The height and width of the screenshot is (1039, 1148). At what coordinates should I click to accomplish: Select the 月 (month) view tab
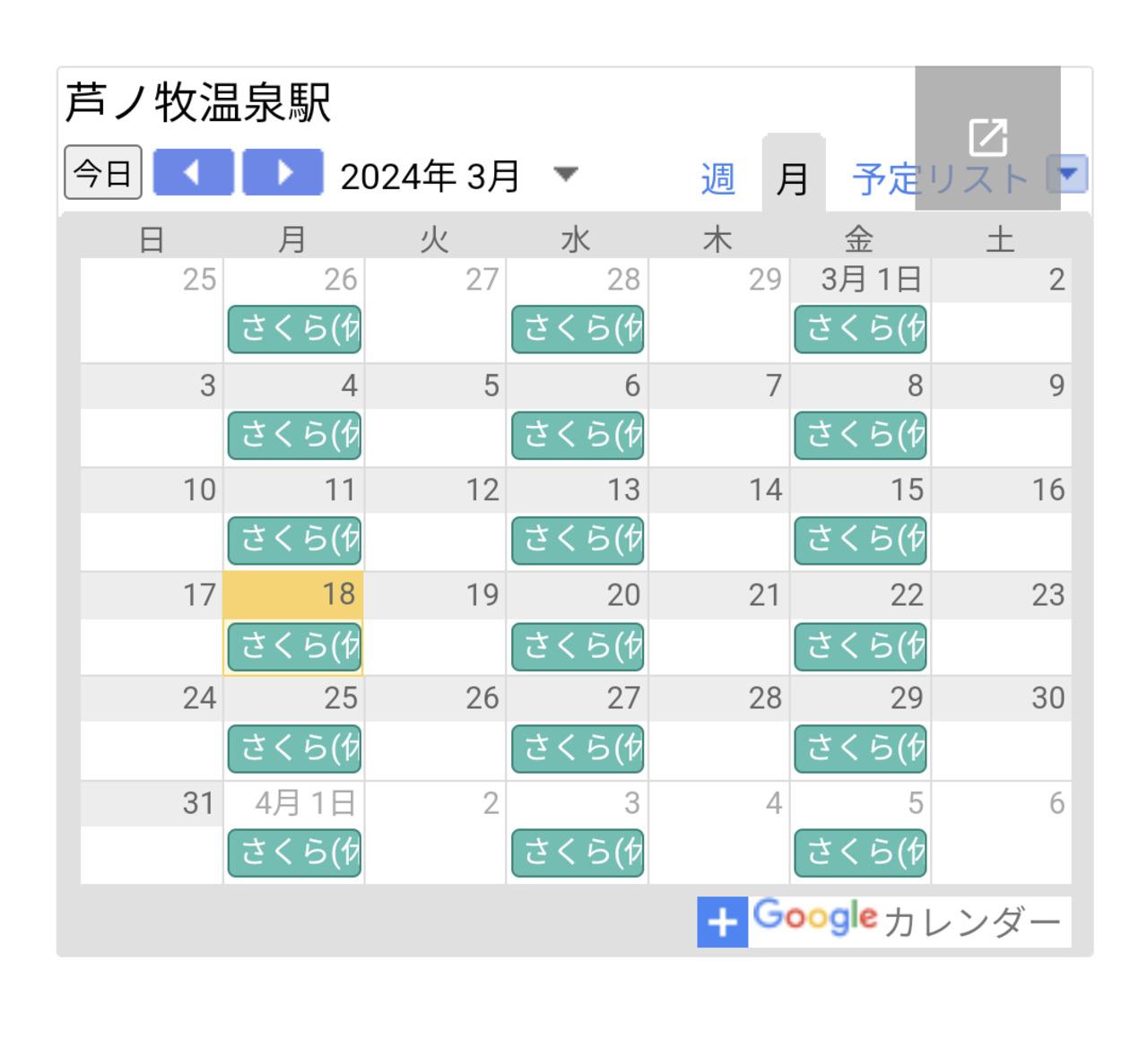click(x=793, y=178)
